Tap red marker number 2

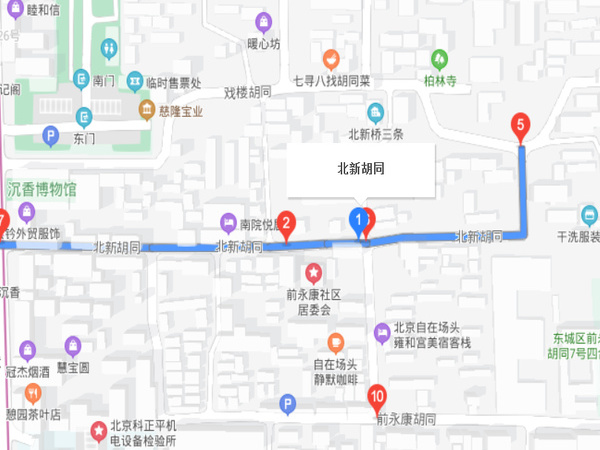(286, 226)
